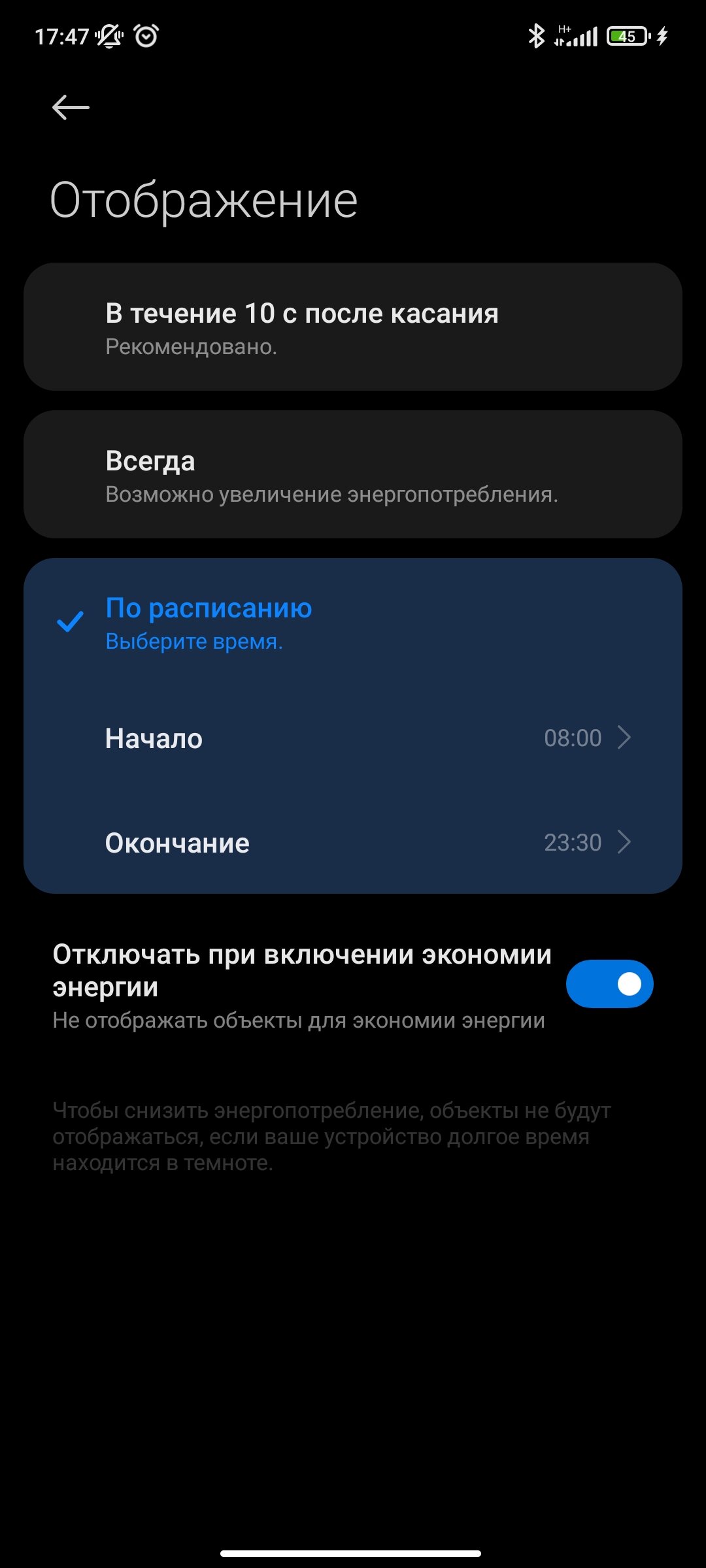
Task: Select "В течение 10 с после касания" option
Action: point(353,327)
